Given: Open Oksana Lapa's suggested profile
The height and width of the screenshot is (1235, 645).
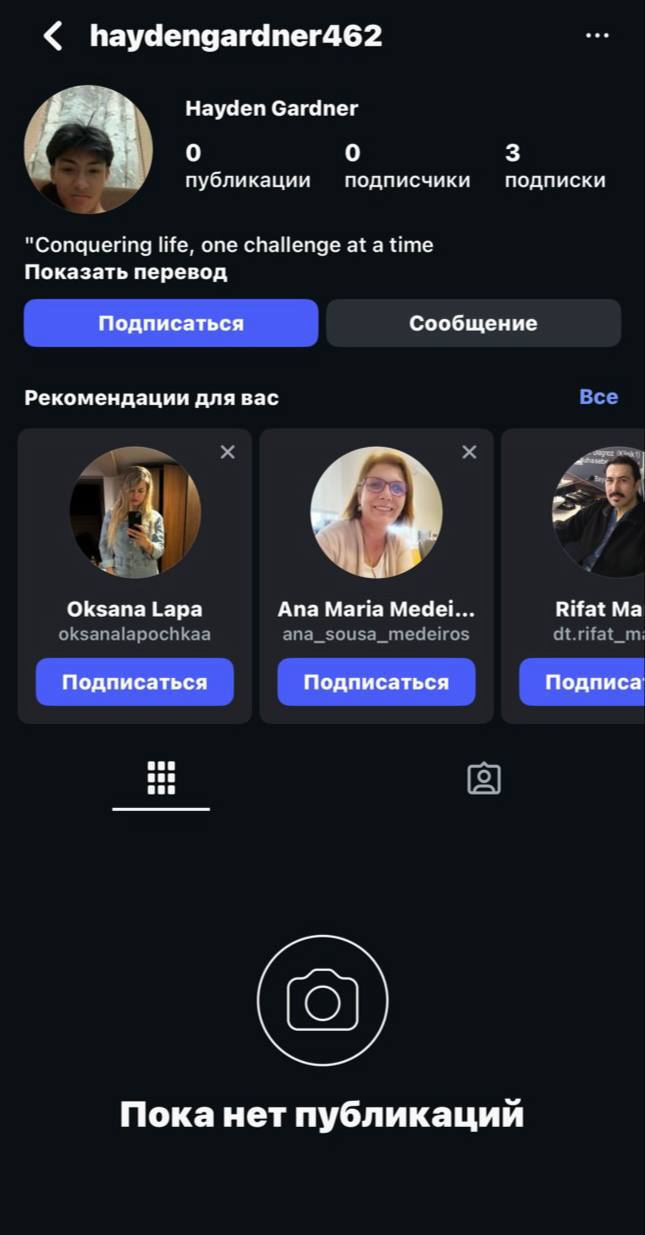Looking at the screenshot, I should tap(135, 512).
